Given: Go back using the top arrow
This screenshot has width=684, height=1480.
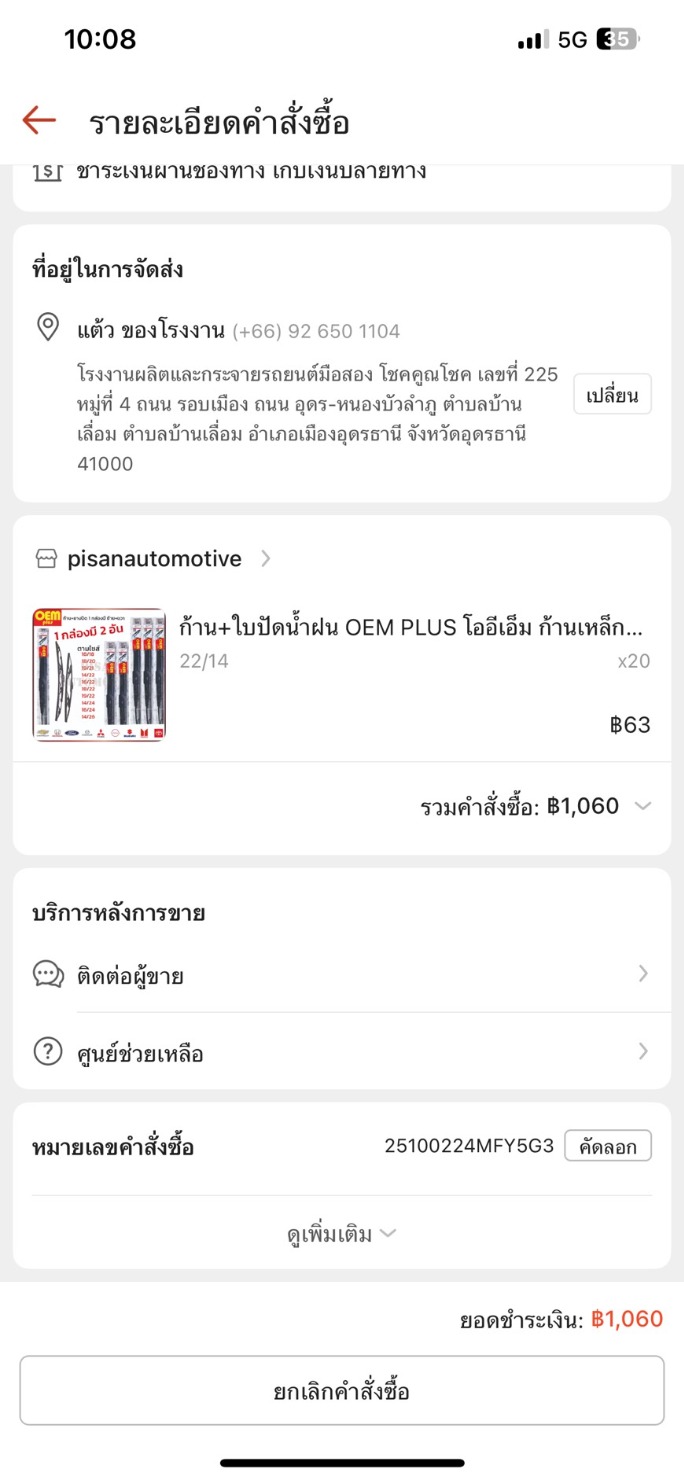Looking at the screenshot, I should pyautogui.click(x=39, y=121).
